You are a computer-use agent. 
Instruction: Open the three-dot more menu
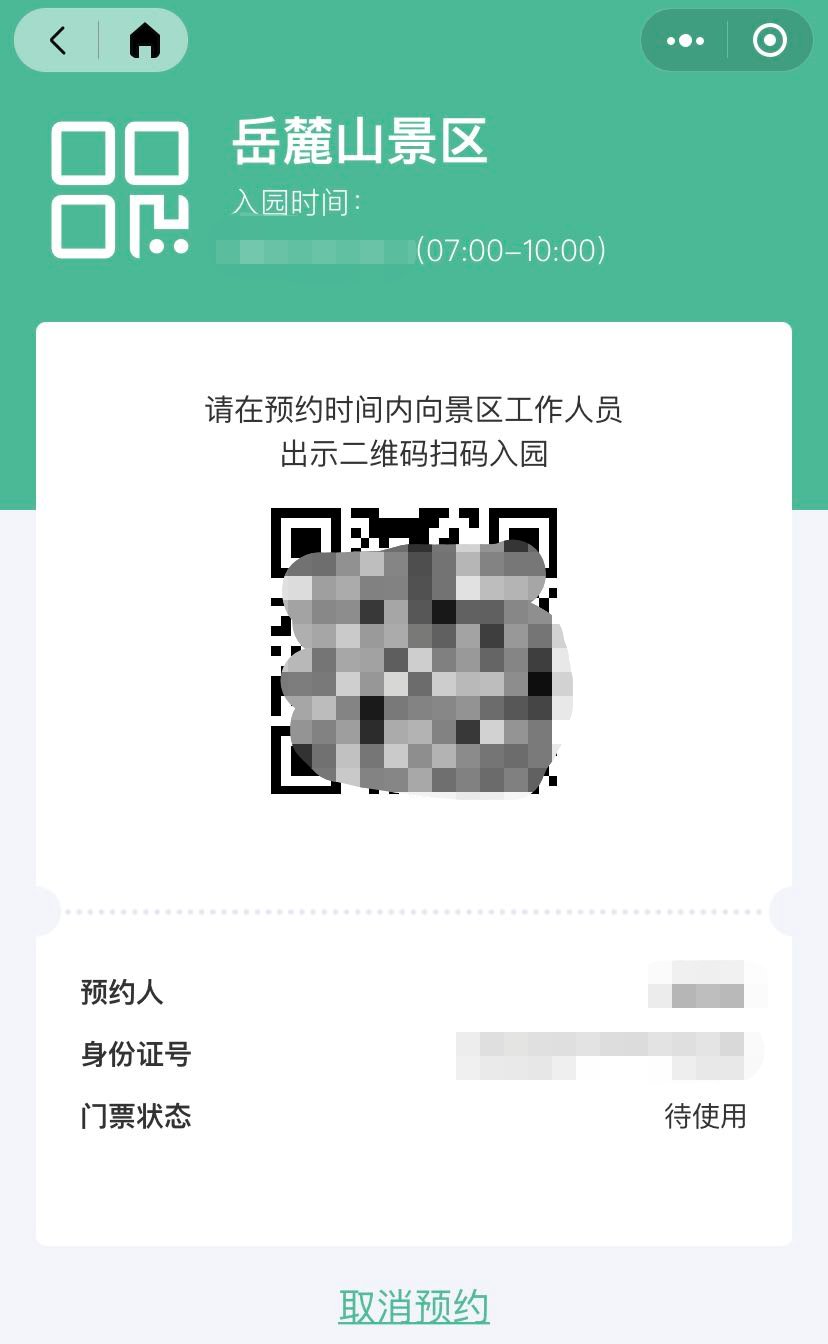[685, 41]
